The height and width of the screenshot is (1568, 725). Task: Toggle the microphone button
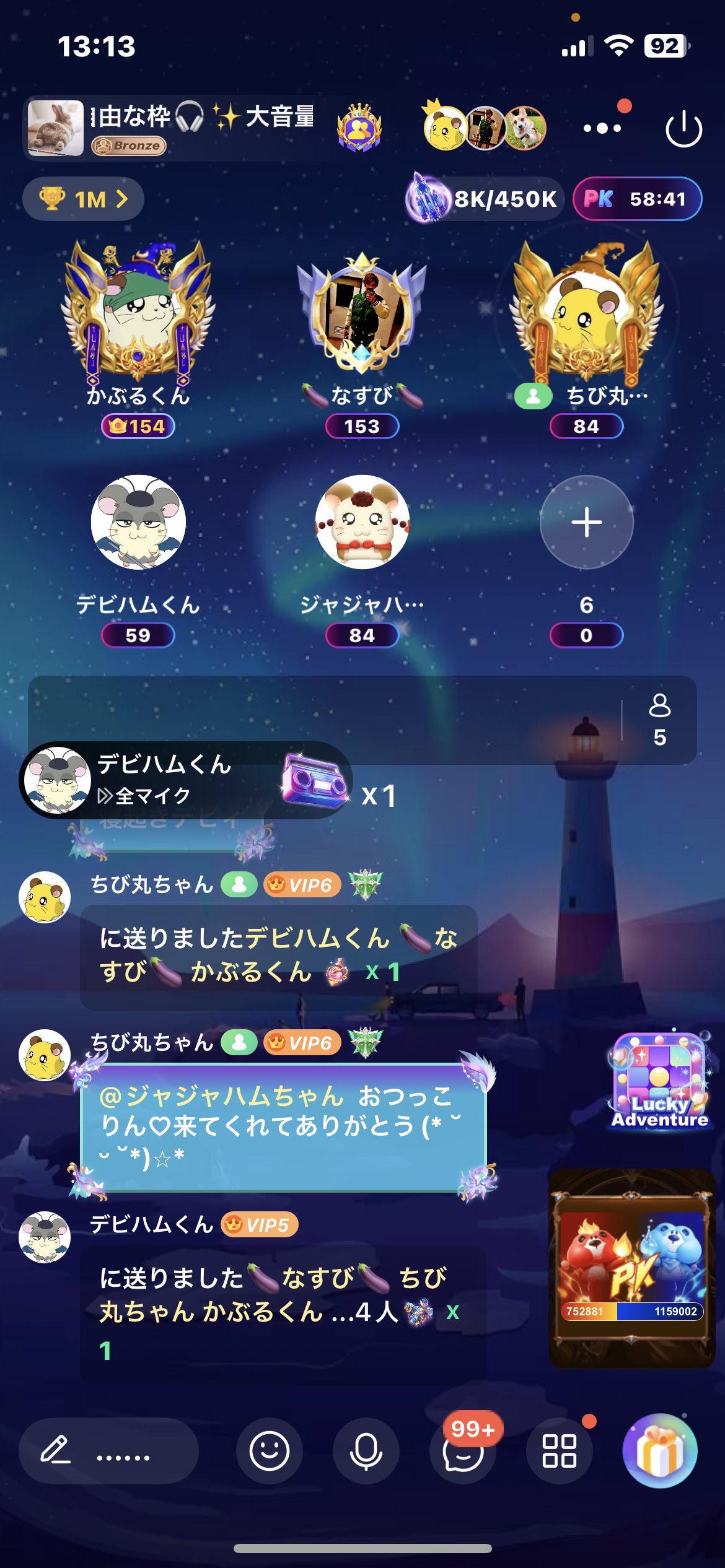coord(366,1450)
